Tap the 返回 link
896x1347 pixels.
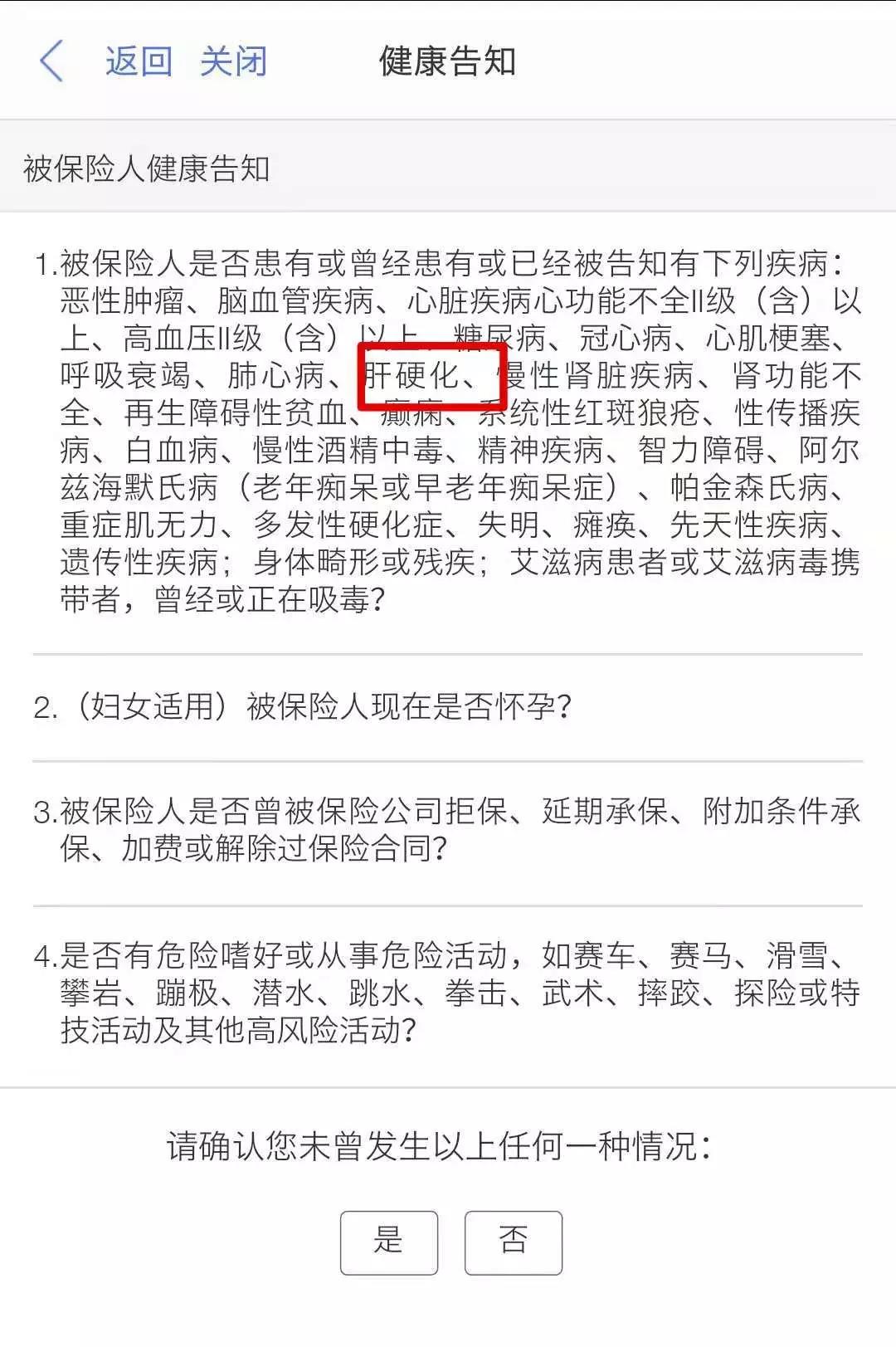click(x=139, y=61)
